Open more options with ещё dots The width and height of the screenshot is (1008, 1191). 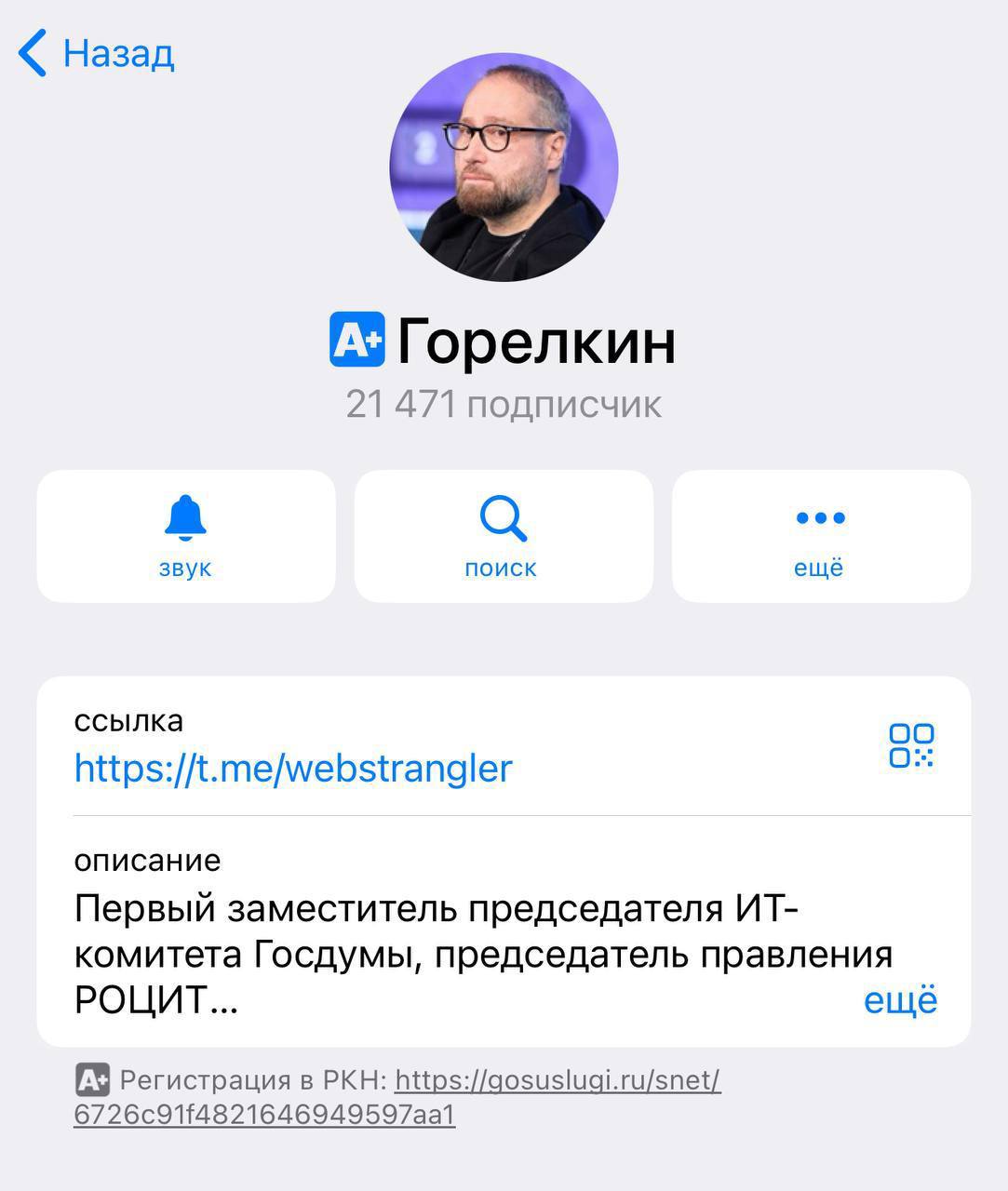(821, 536)
